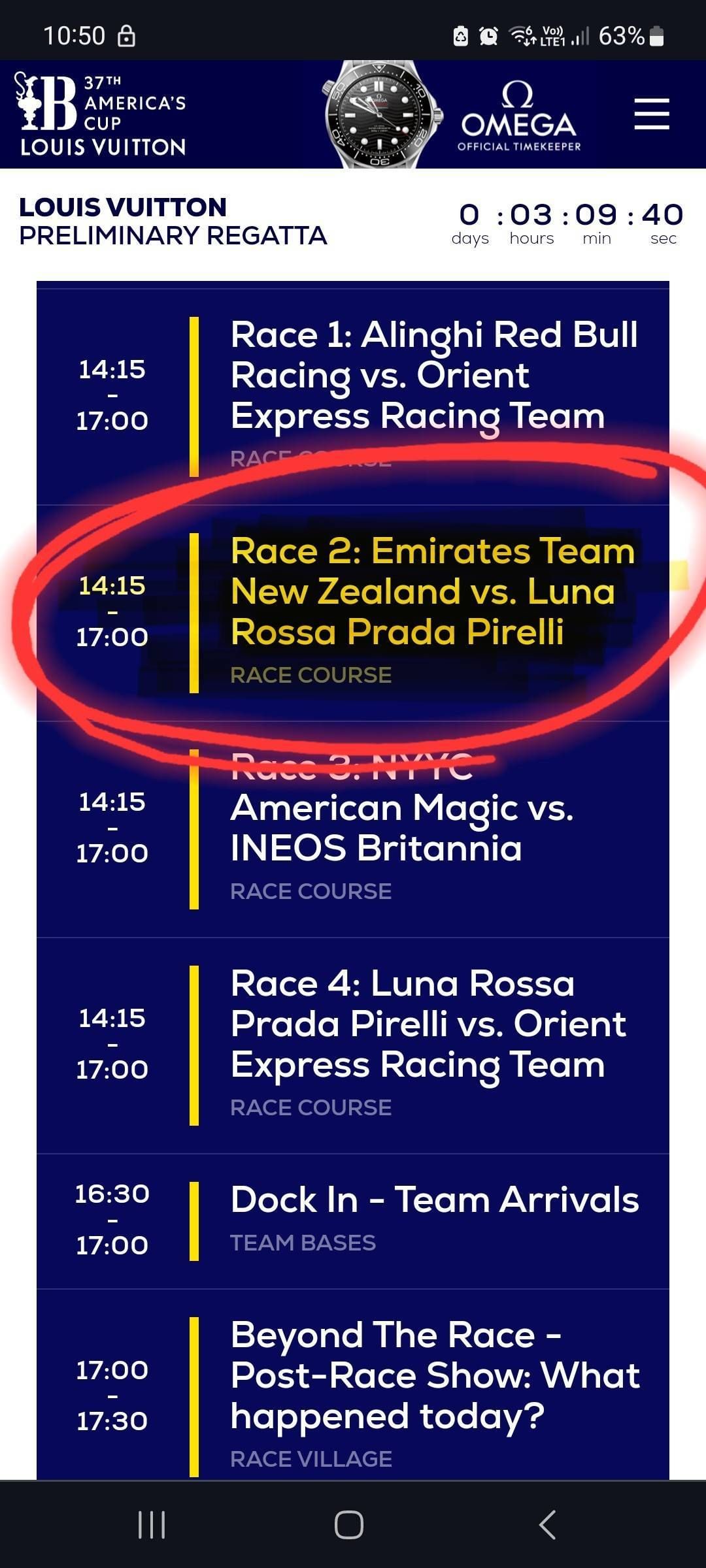Image resolution: width=706 pixels, height=1568 pixels.
Task: Tap the system home button
Action: [348, 1526]
